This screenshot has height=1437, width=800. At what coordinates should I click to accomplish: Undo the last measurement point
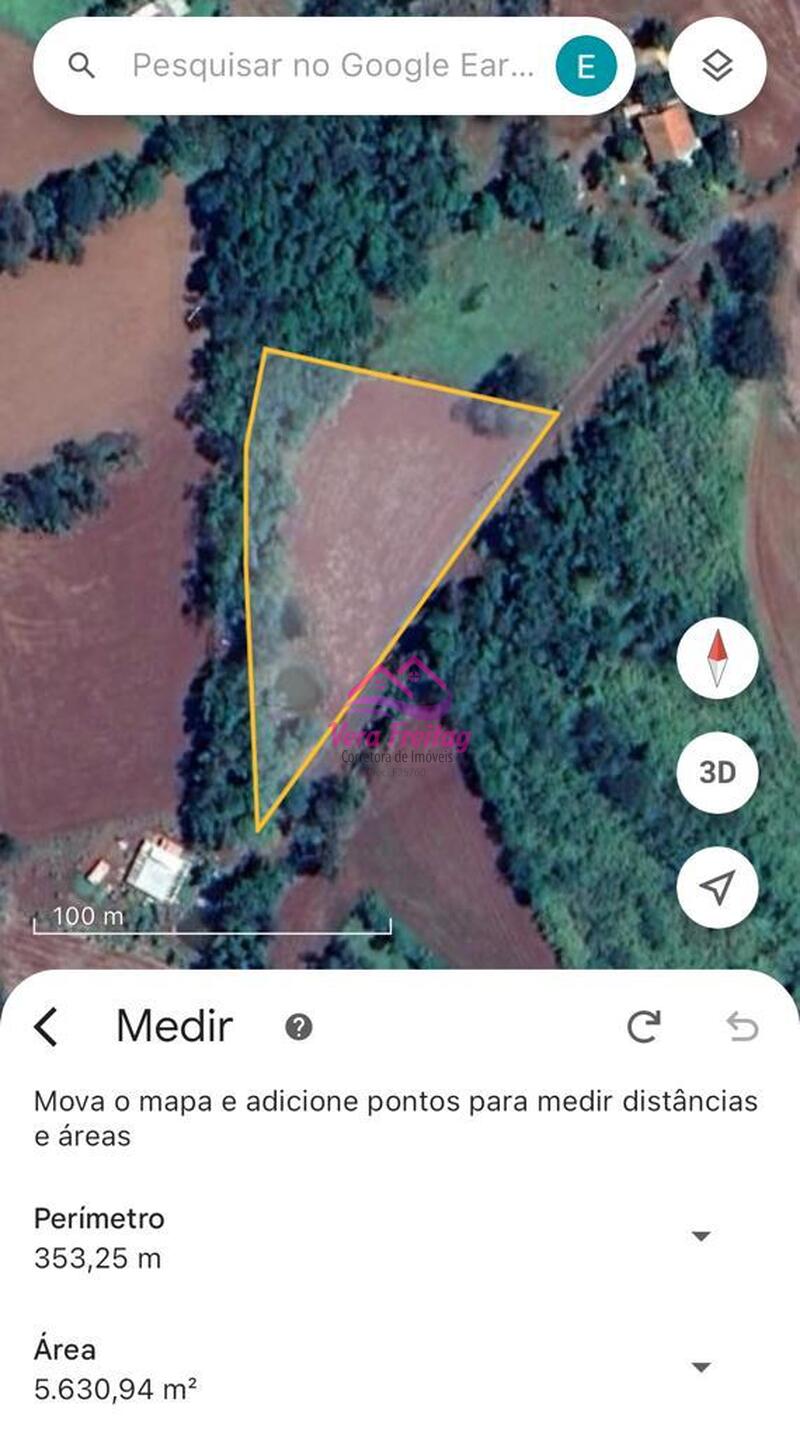pos(742,1027)
